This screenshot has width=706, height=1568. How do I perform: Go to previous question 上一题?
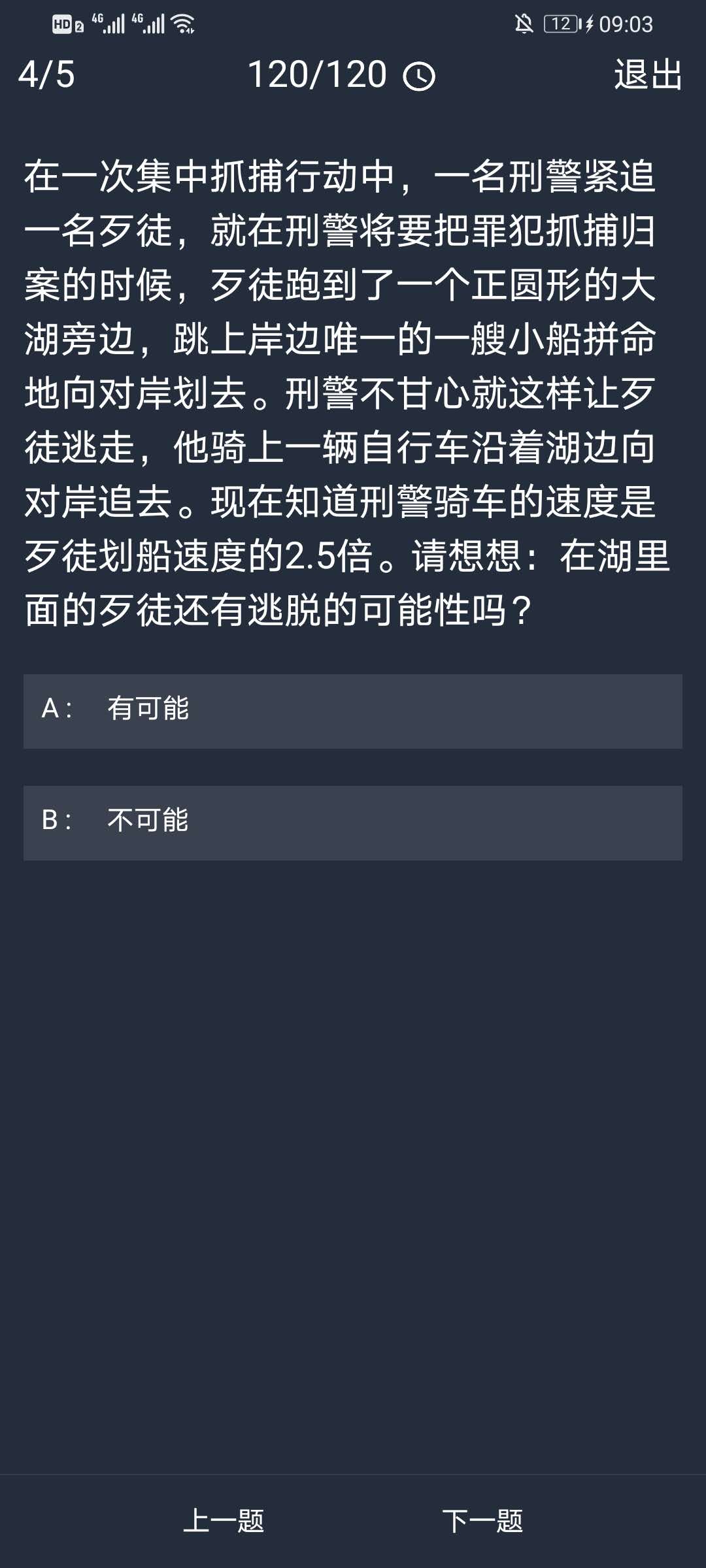click(x=224, y=1521)
